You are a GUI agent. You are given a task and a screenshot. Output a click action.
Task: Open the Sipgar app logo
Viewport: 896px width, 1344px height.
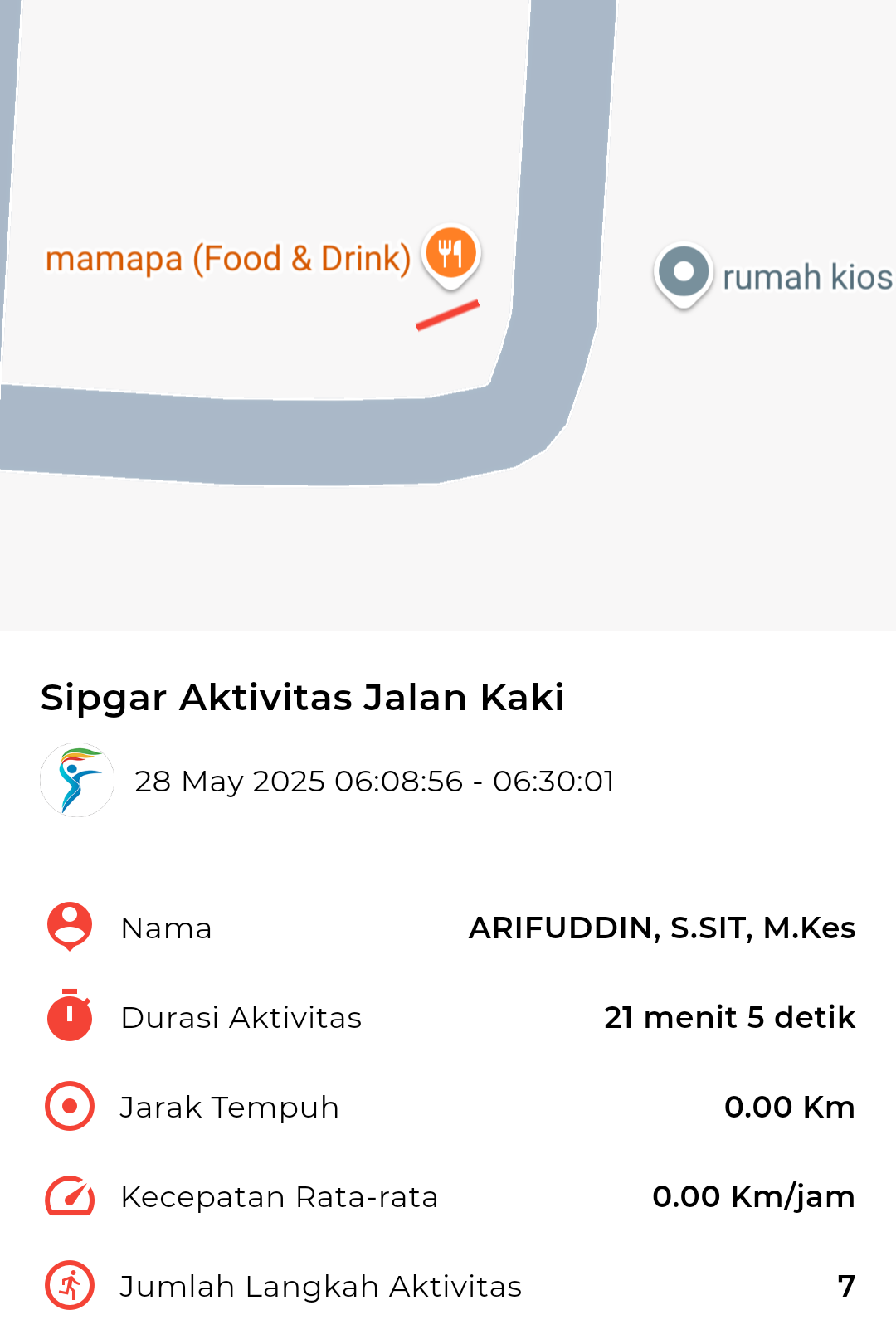(76, 779)
